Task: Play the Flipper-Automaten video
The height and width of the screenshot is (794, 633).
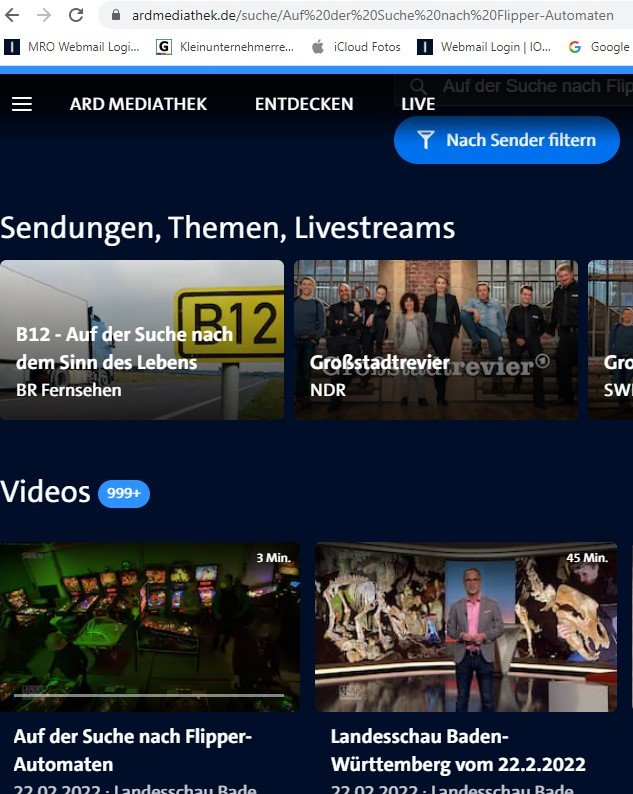Action: click(150, 627)
